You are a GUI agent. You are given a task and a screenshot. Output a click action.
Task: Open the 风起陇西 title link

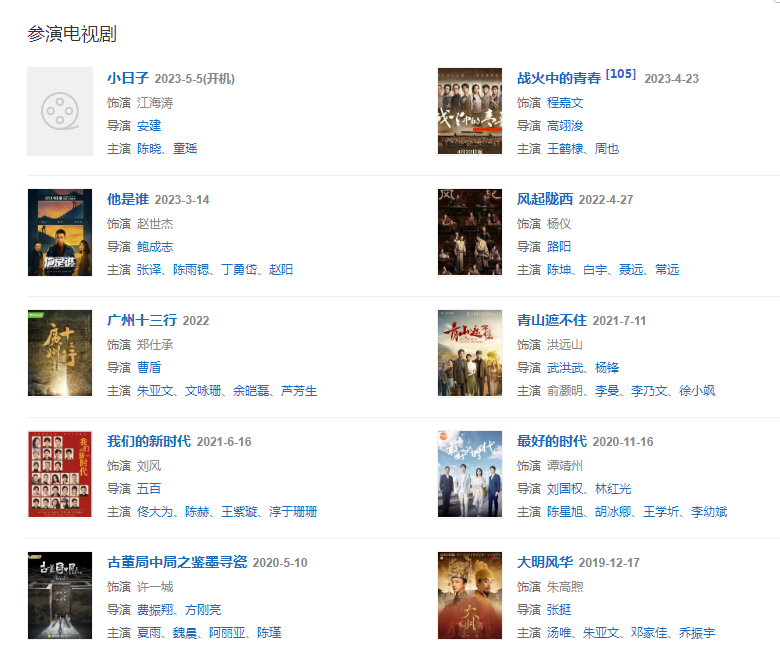pyautogui.click(x=545, y=199)
